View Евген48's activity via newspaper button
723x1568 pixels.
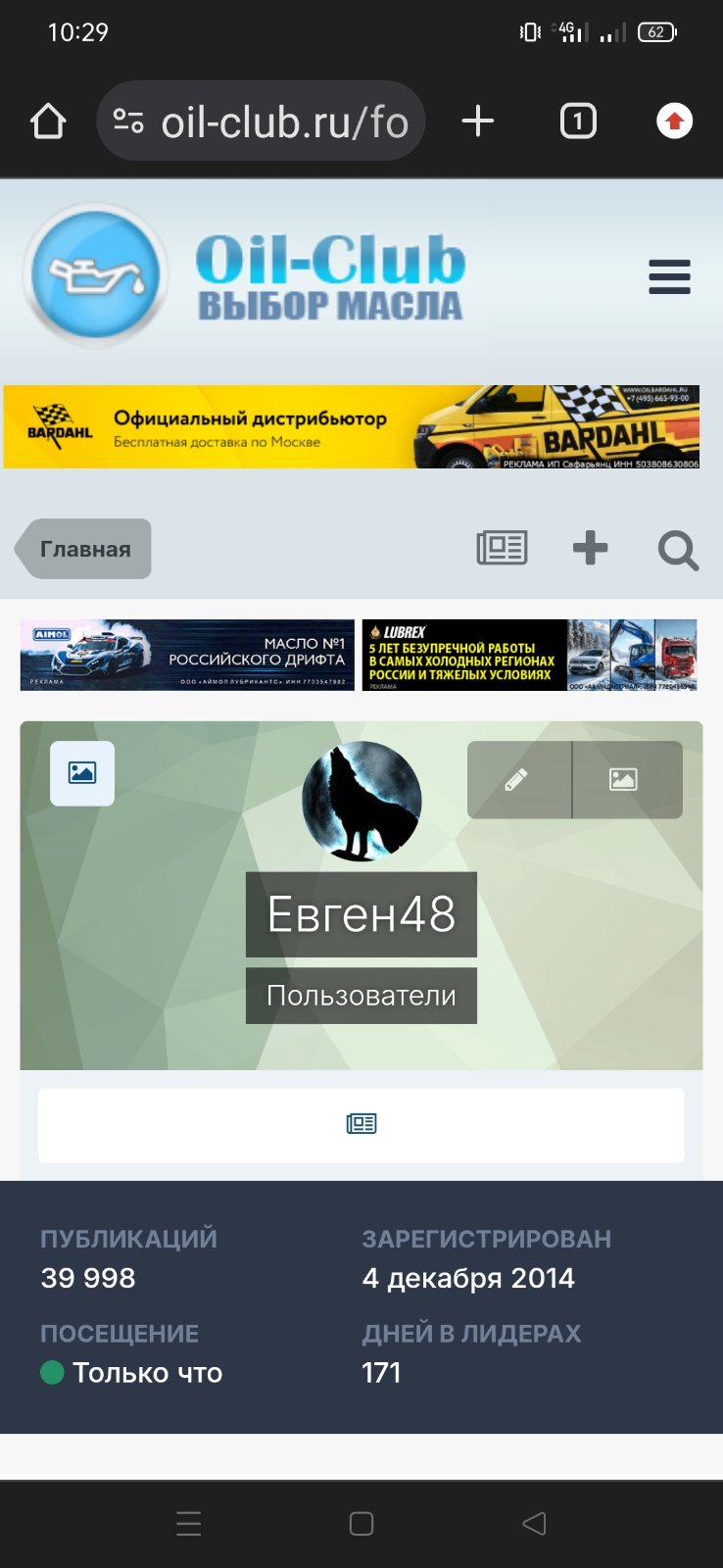[x=361, y=1124]
